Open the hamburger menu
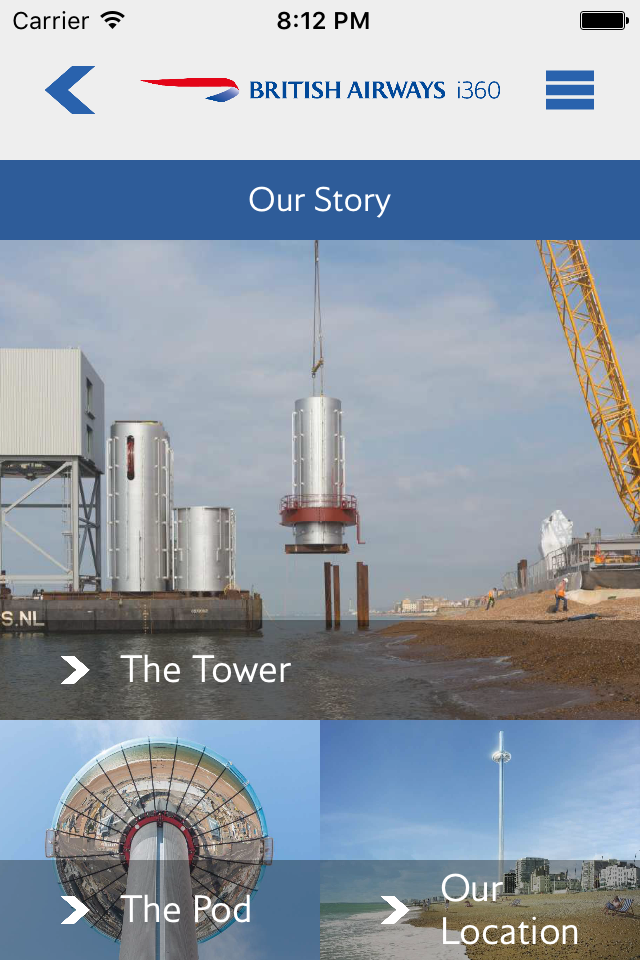The width and height of the screenshot is (640, 960). point(570,90)
